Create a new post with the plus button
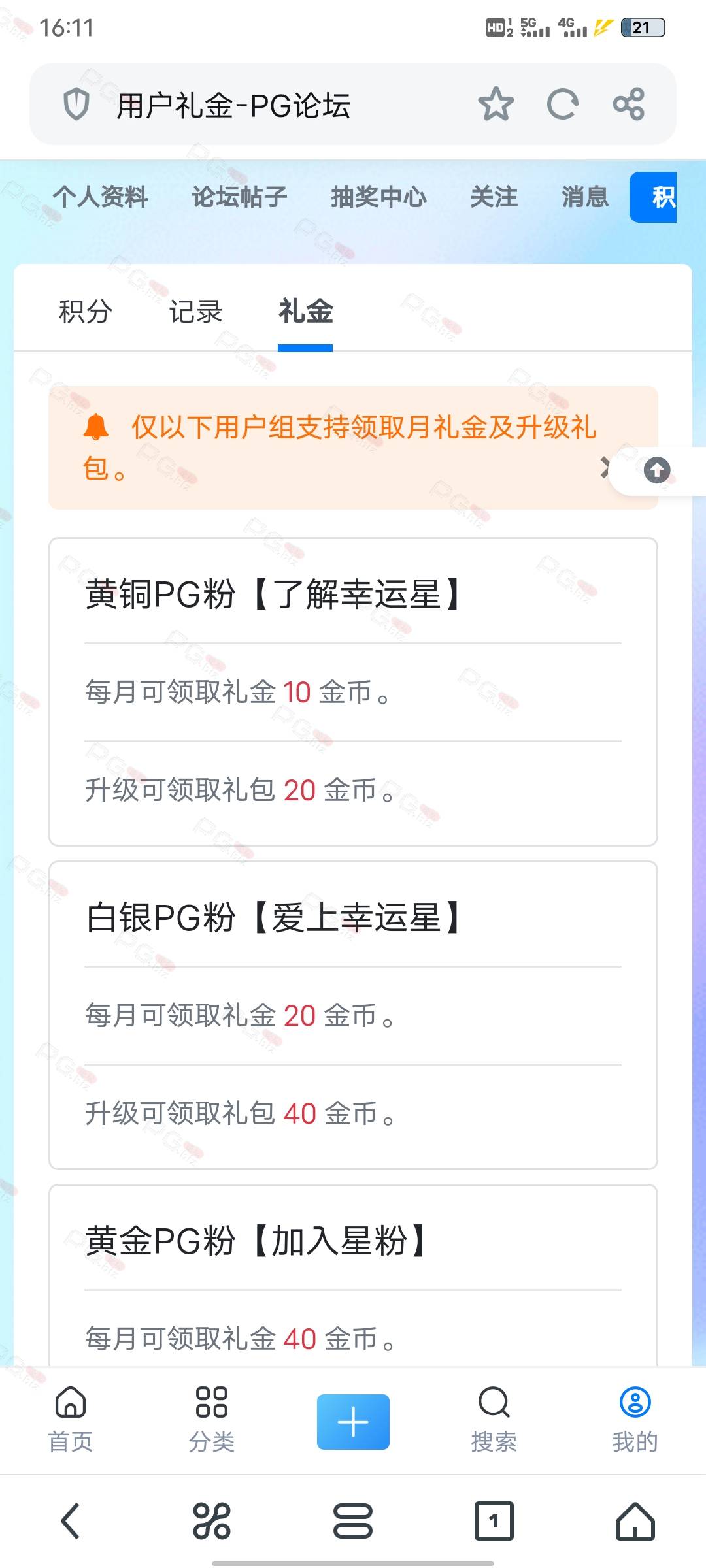The width and height of the screenshot is (706, 1568). (x=353, y=1422)
